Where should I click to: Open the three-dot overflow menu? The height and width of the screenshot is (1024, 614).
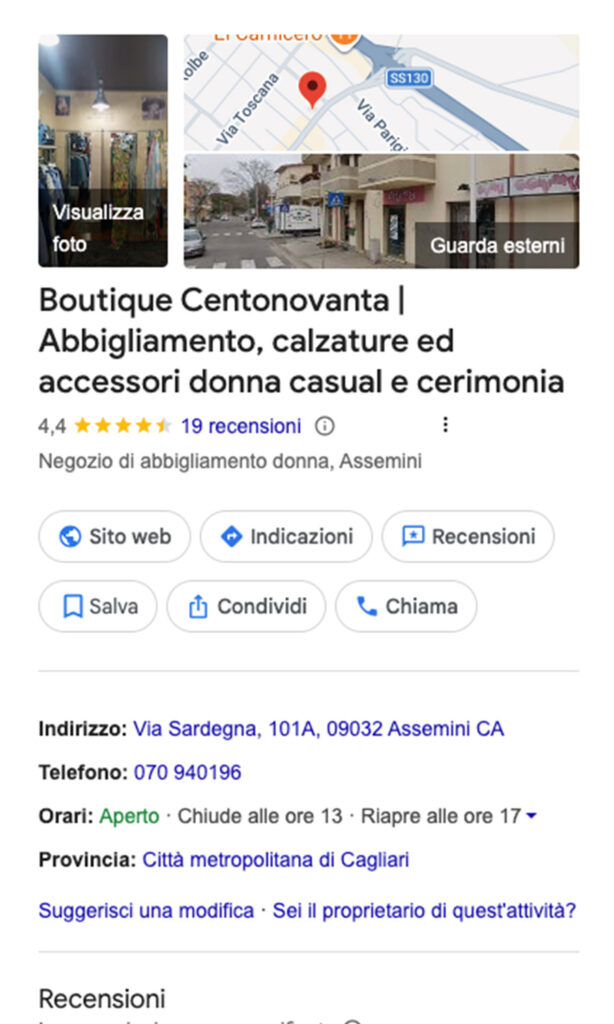click(445, 425)
